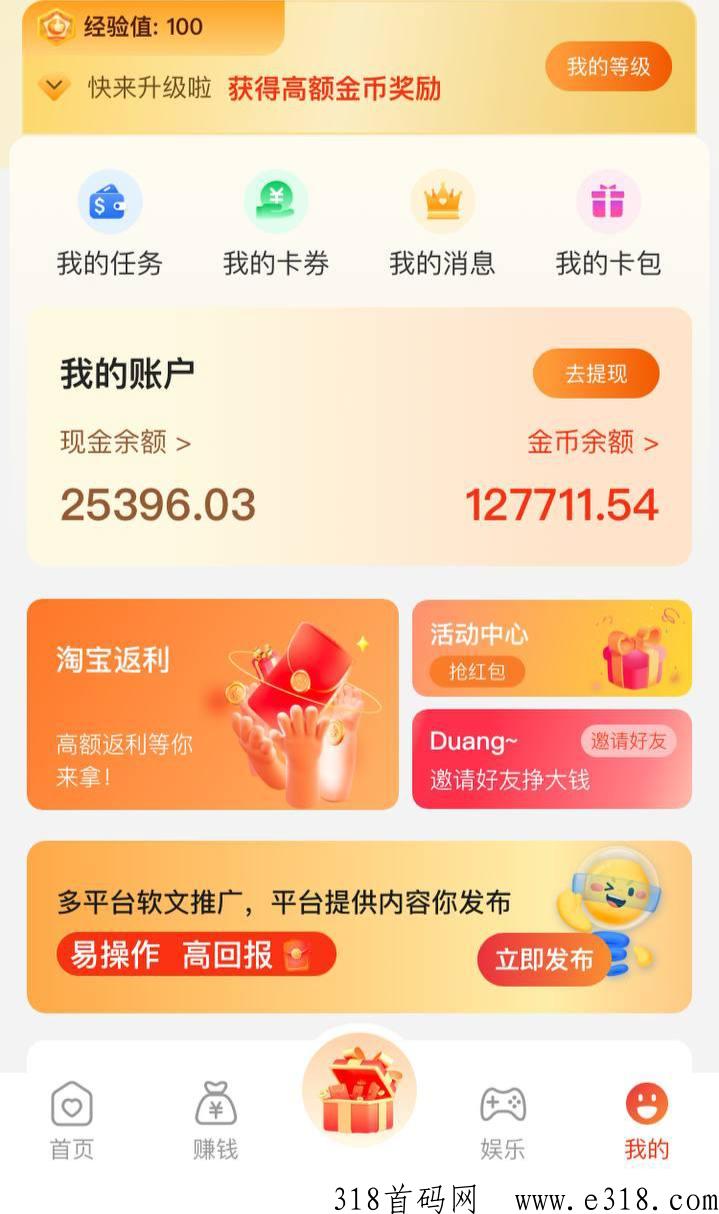The width and height of the screenshot is (719, 1214).
Task: Open 我的消息 messages
Action: coord(442,224)
